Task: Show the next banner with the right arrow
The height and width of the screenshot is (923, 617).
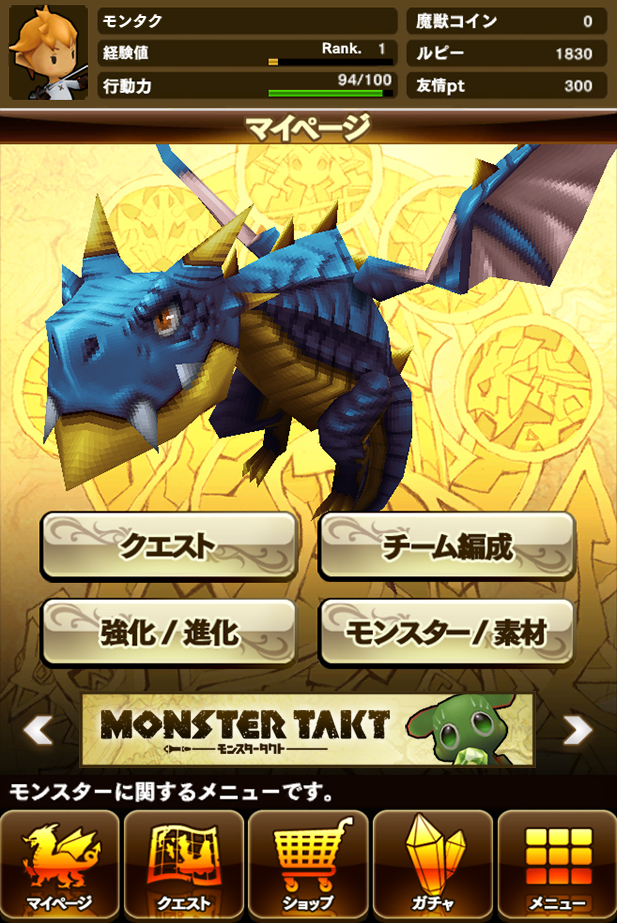Action: 577,731
